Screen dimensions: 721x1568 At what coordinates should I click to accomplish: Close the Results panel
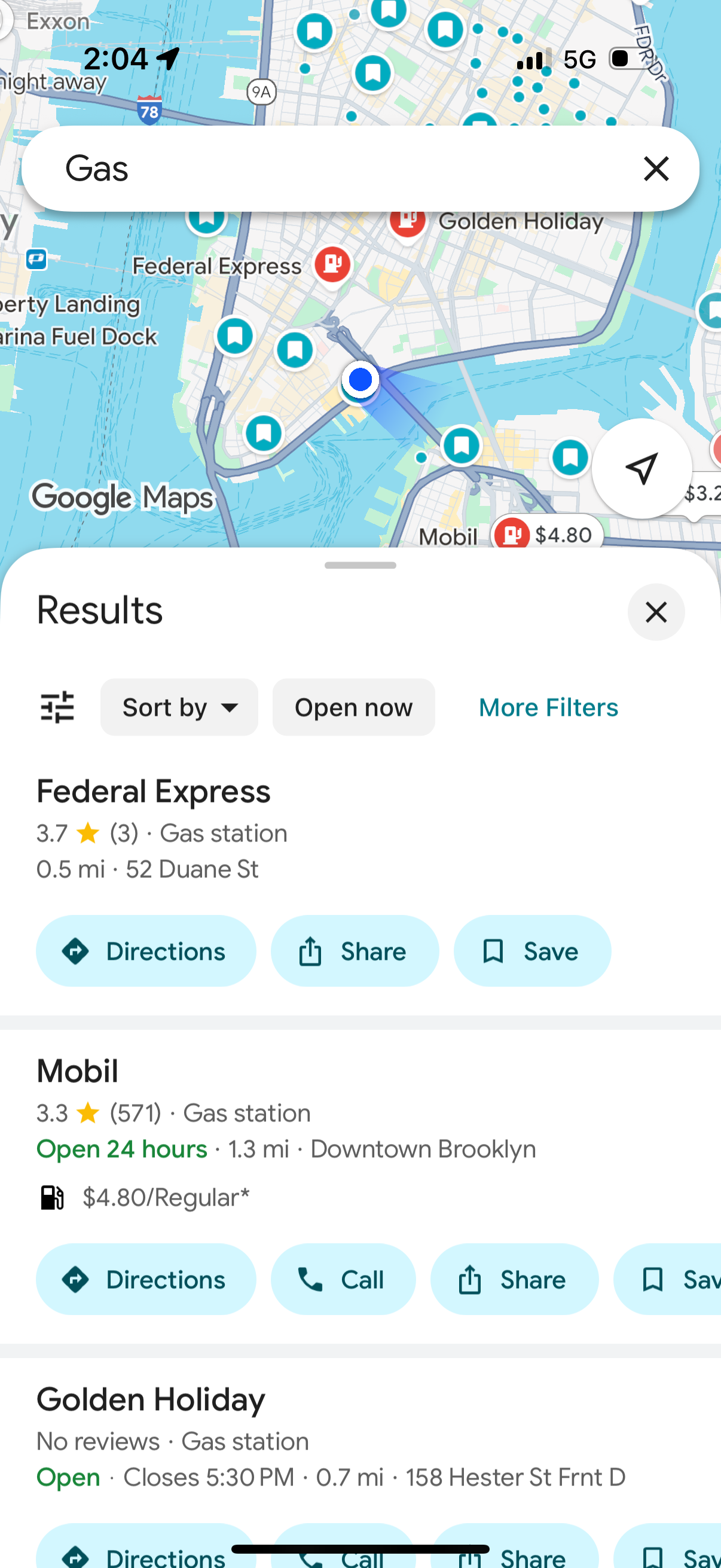[656, 612]
